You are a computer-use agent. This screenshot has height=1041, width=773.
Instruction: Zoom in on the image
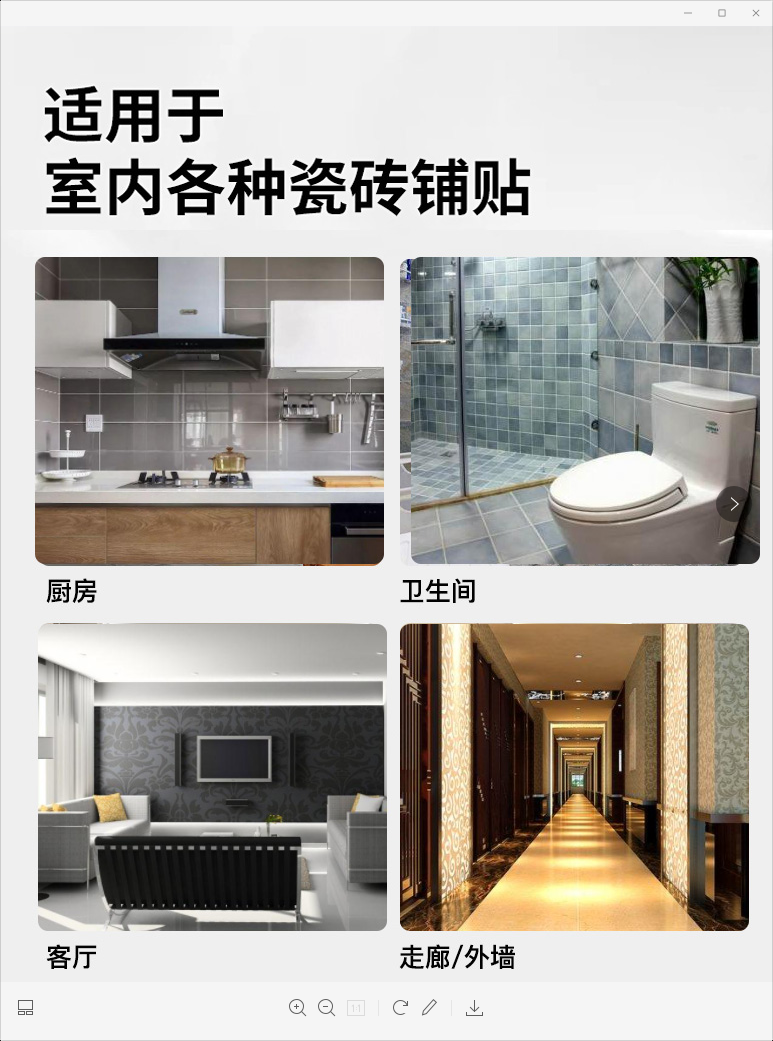pos(297,1008)
